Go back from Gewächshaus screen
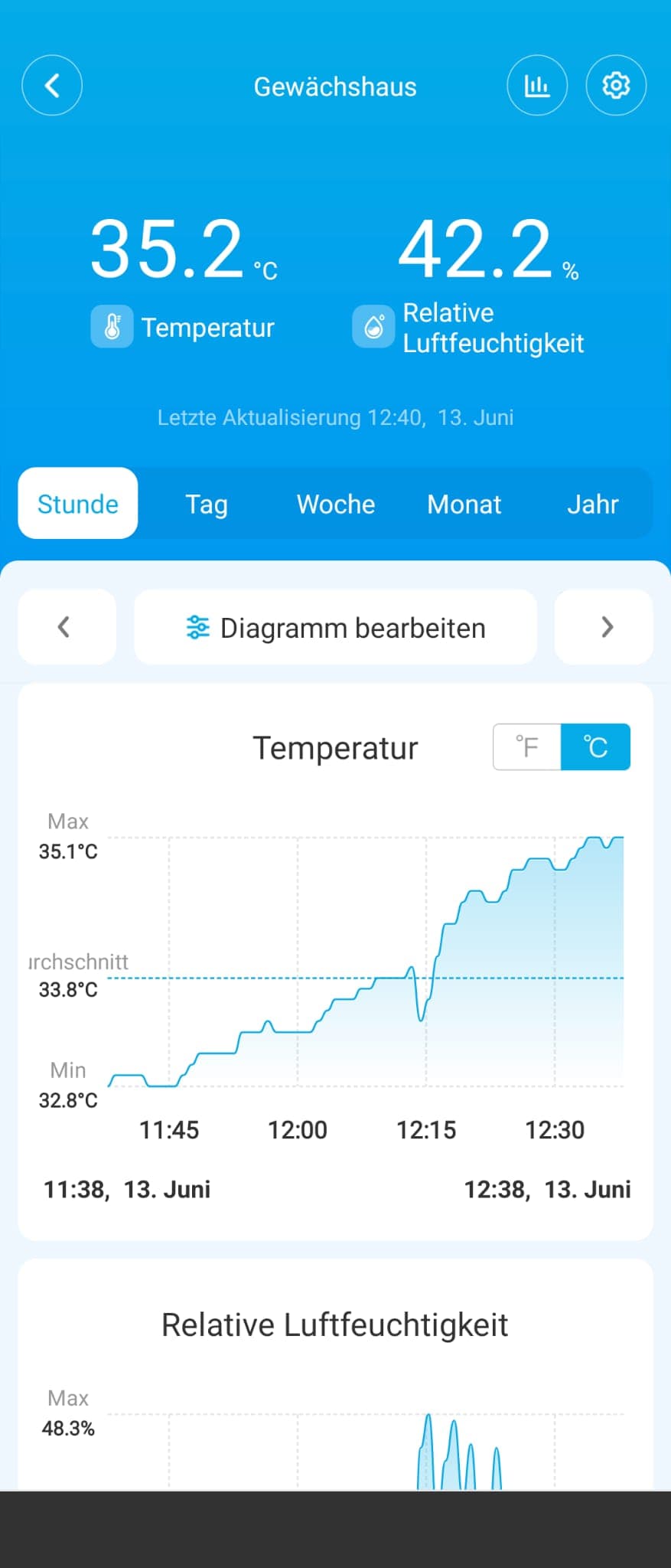 [x=52, y=86]
